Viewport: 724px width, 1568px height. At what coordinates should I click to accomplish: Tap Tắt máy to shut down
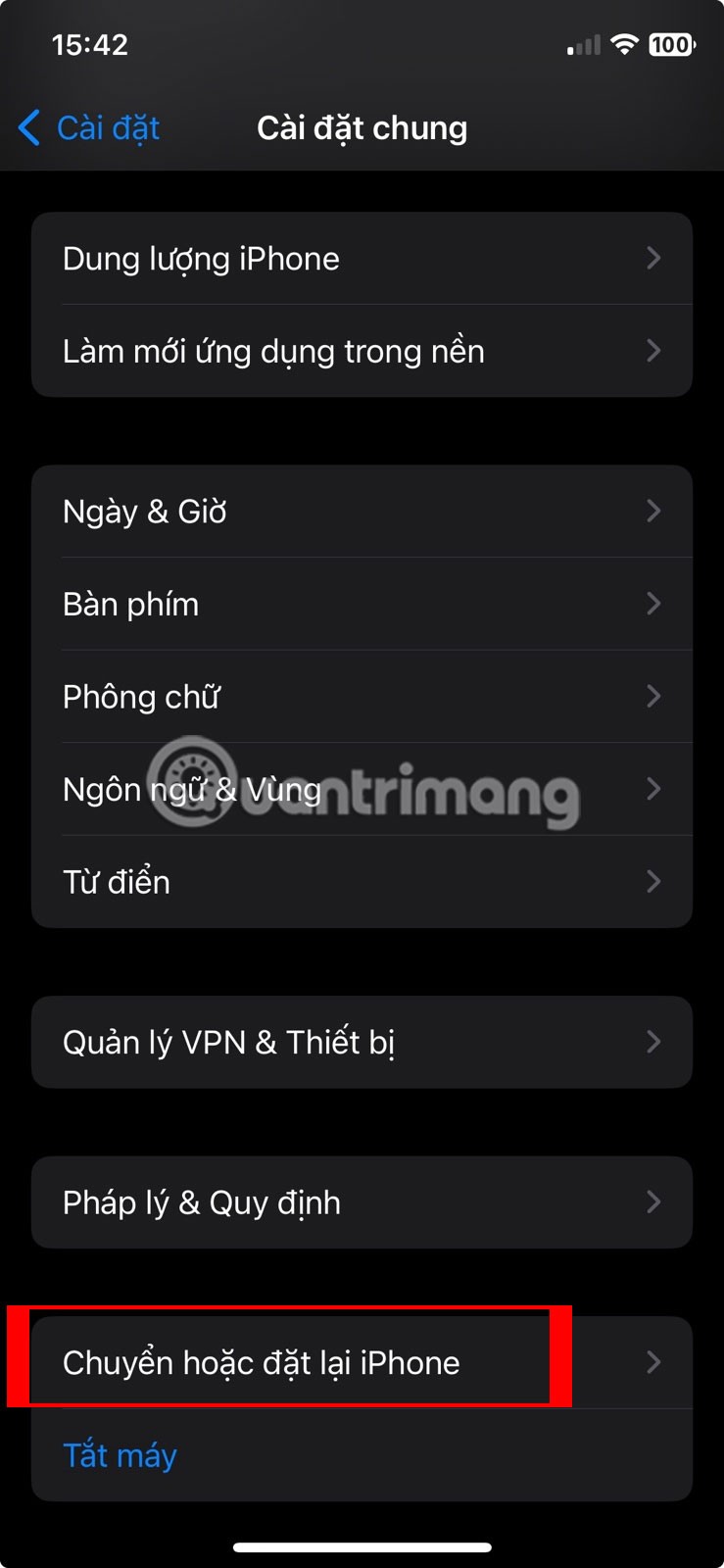[x=120, y=1455]
